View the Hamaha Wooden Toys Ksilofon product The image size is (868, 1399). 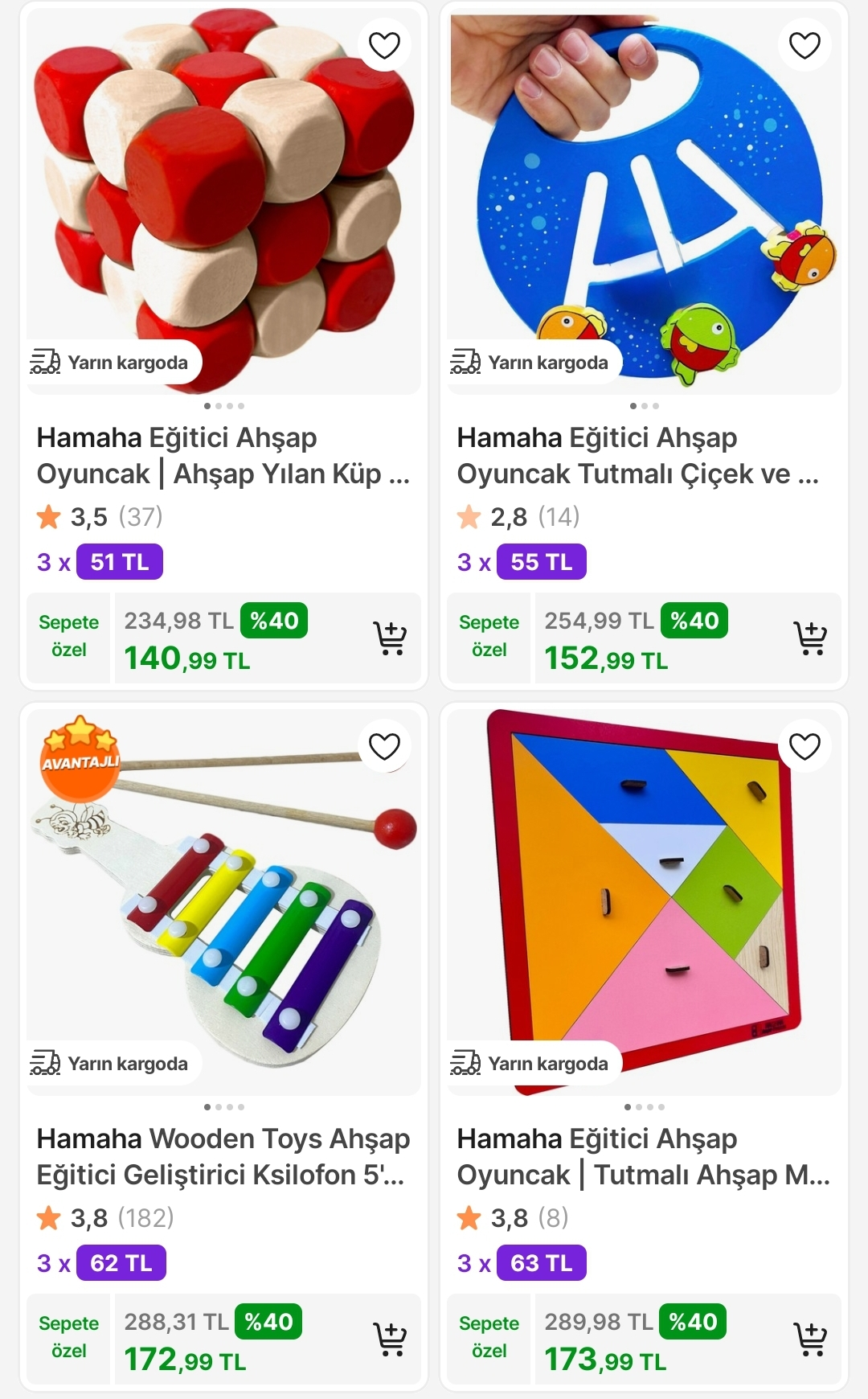point(223,1157)
